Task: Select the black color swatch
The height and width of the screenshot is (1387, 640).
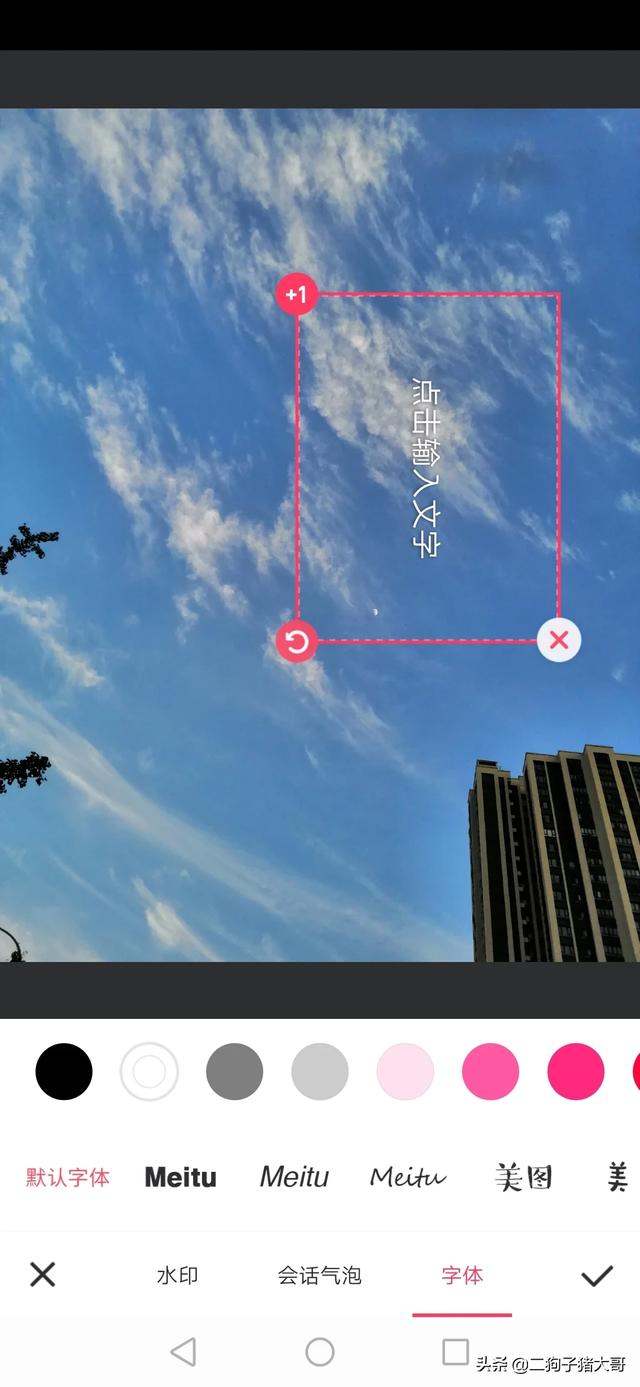Action: point(64,1071)
